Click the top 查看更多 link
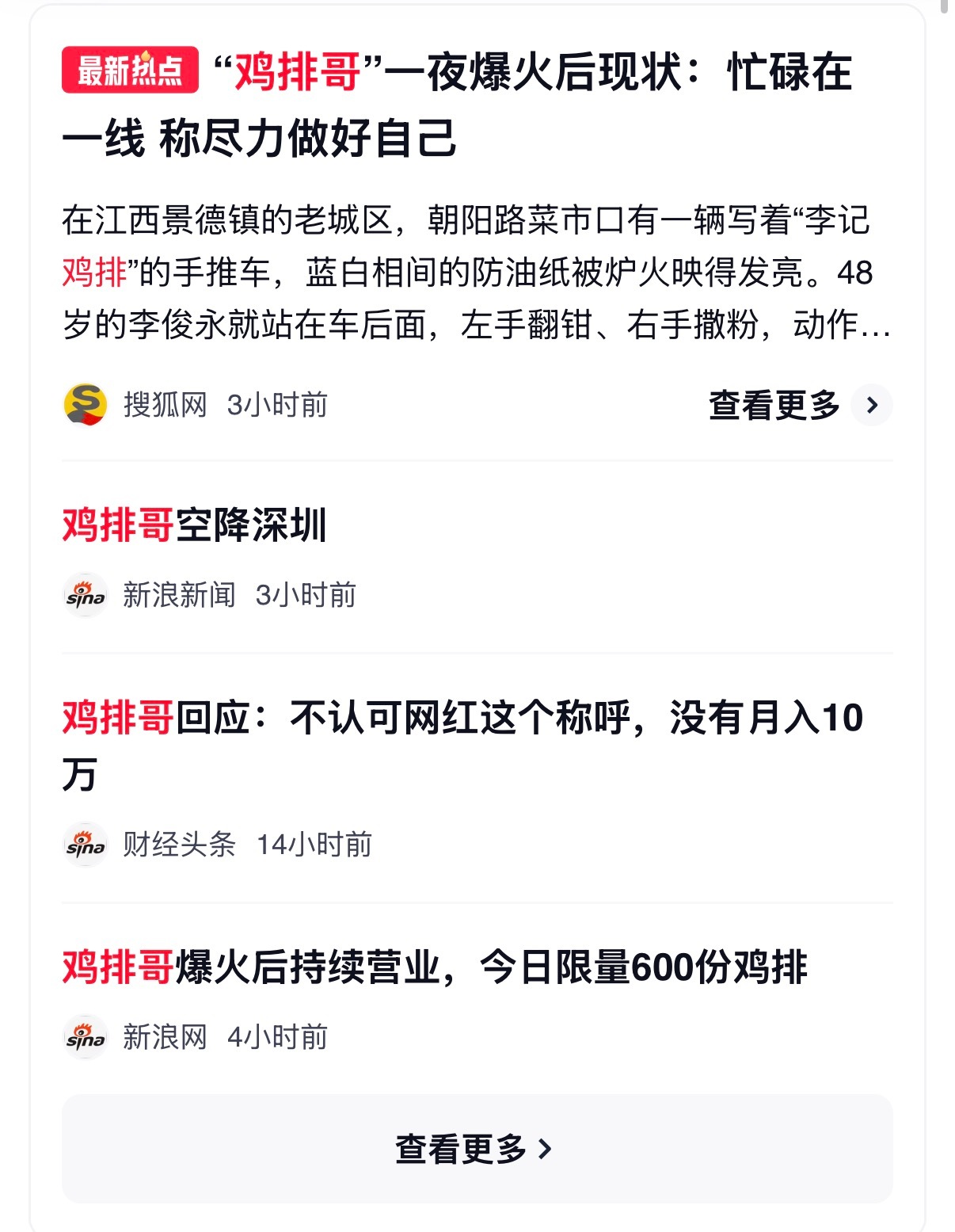Viewport: 955px width, 1232px height. pyautogui.click(x=771, y=405)
